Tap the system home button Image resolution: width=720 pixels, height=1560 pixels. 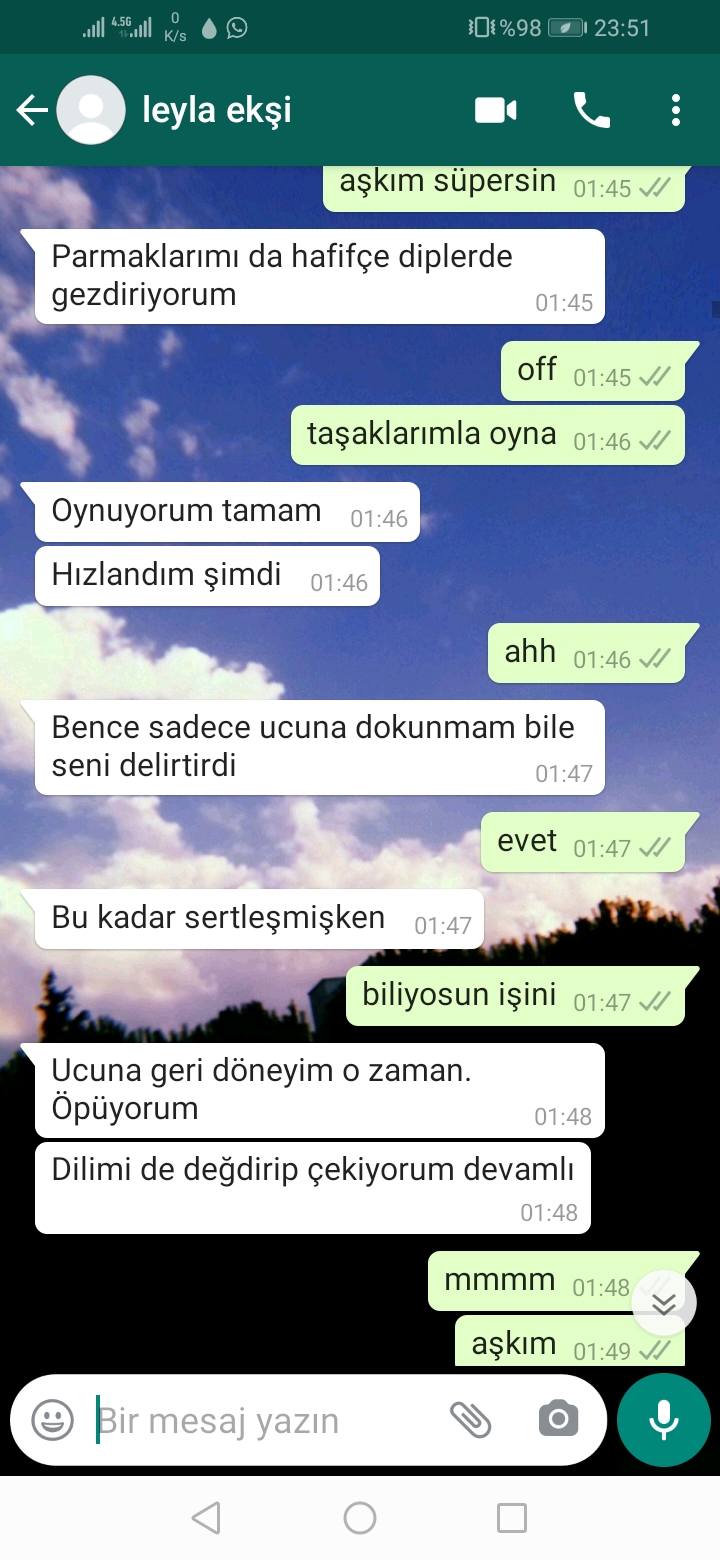click(360, 1518)
